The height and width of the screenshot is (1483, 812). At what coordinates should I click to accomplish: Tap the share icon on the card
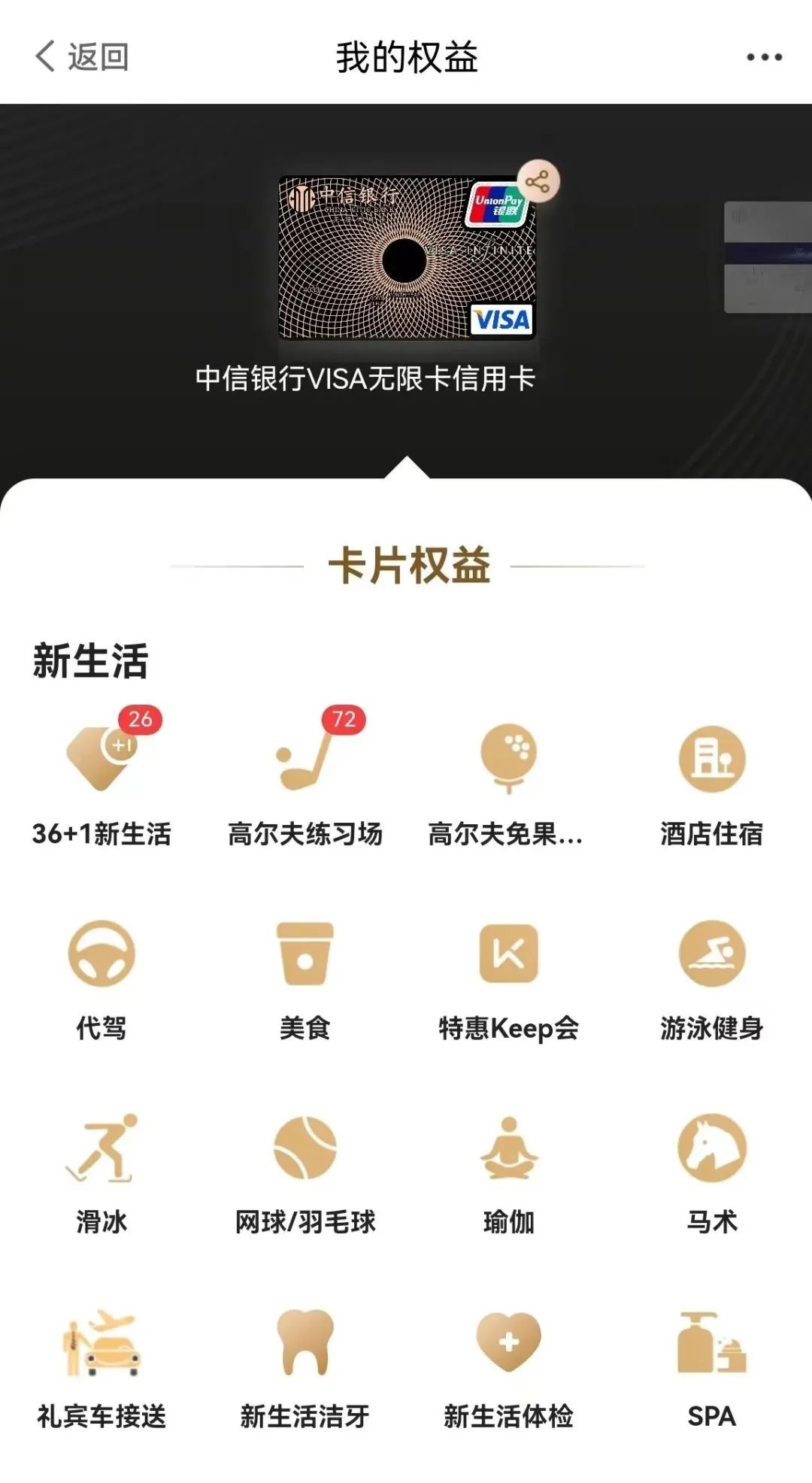tap(539, 180)
